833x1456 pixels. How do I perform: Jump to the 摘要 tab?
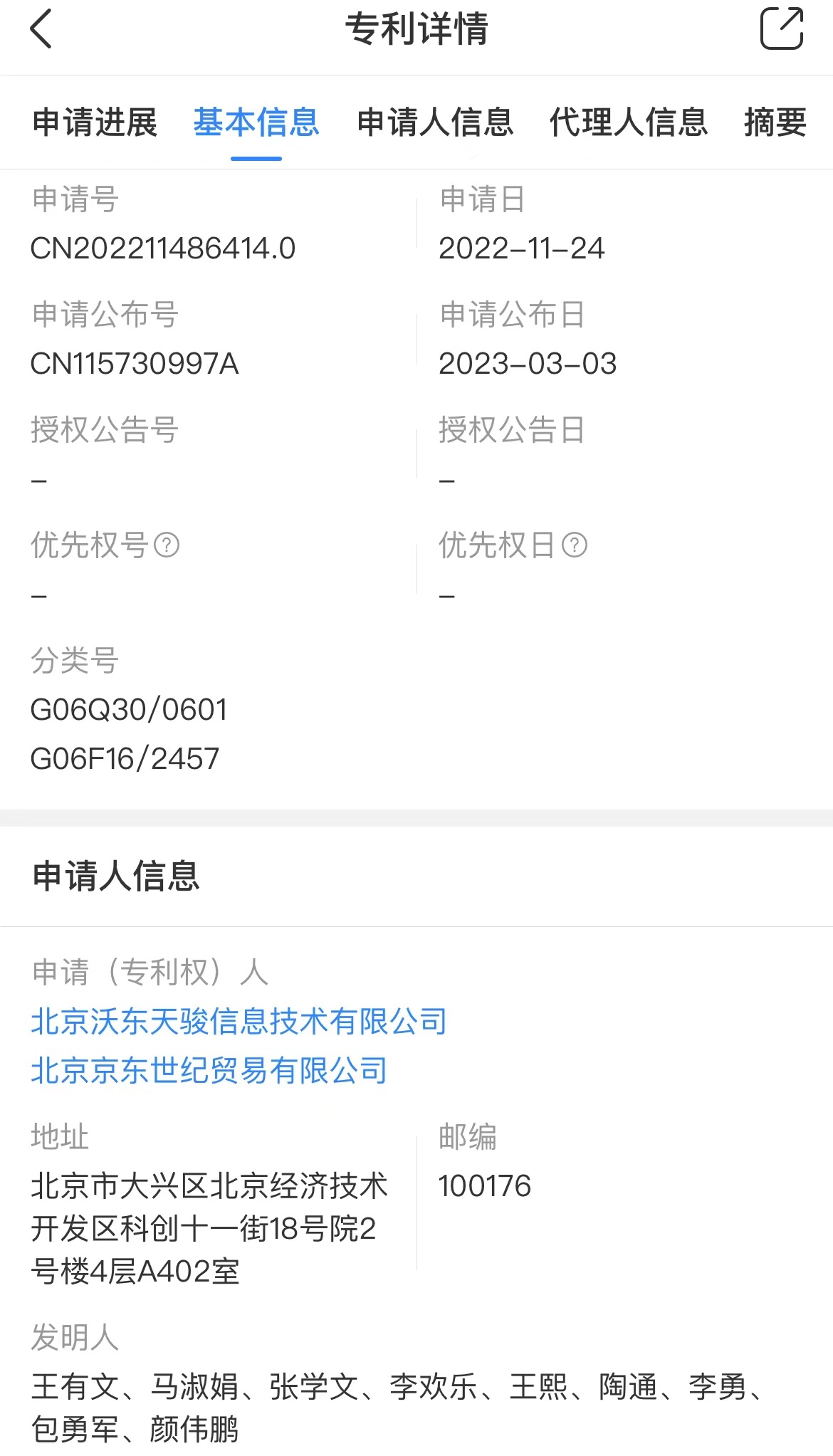click(775, 122)
